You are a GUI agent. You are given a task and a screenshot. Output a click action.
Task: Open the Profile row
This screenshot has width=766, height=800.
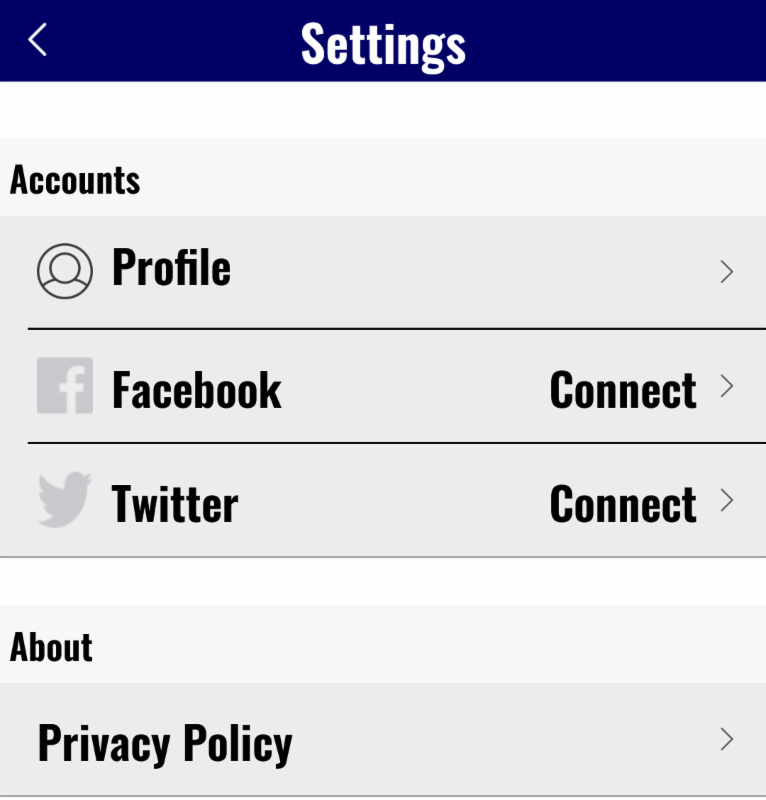[x=383, y=271]
